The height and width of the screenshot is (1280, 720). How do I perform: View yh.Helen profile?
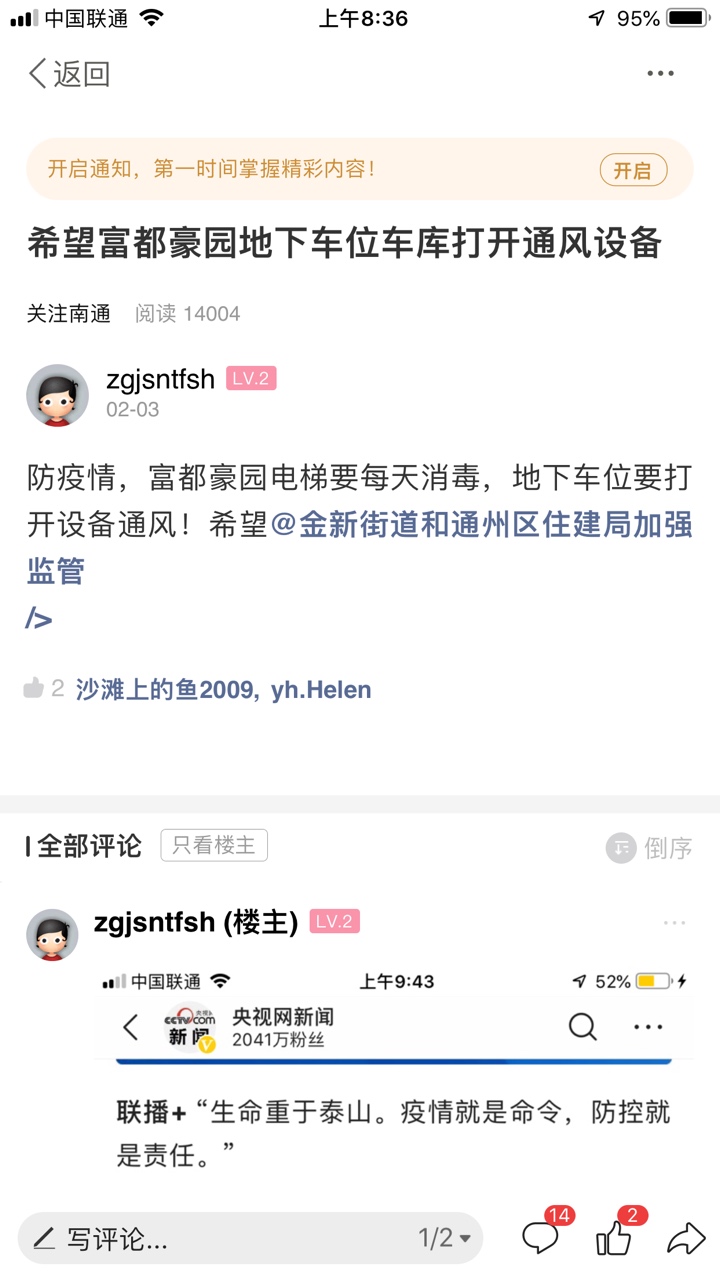pyautogui.click(x=321, y=689)
